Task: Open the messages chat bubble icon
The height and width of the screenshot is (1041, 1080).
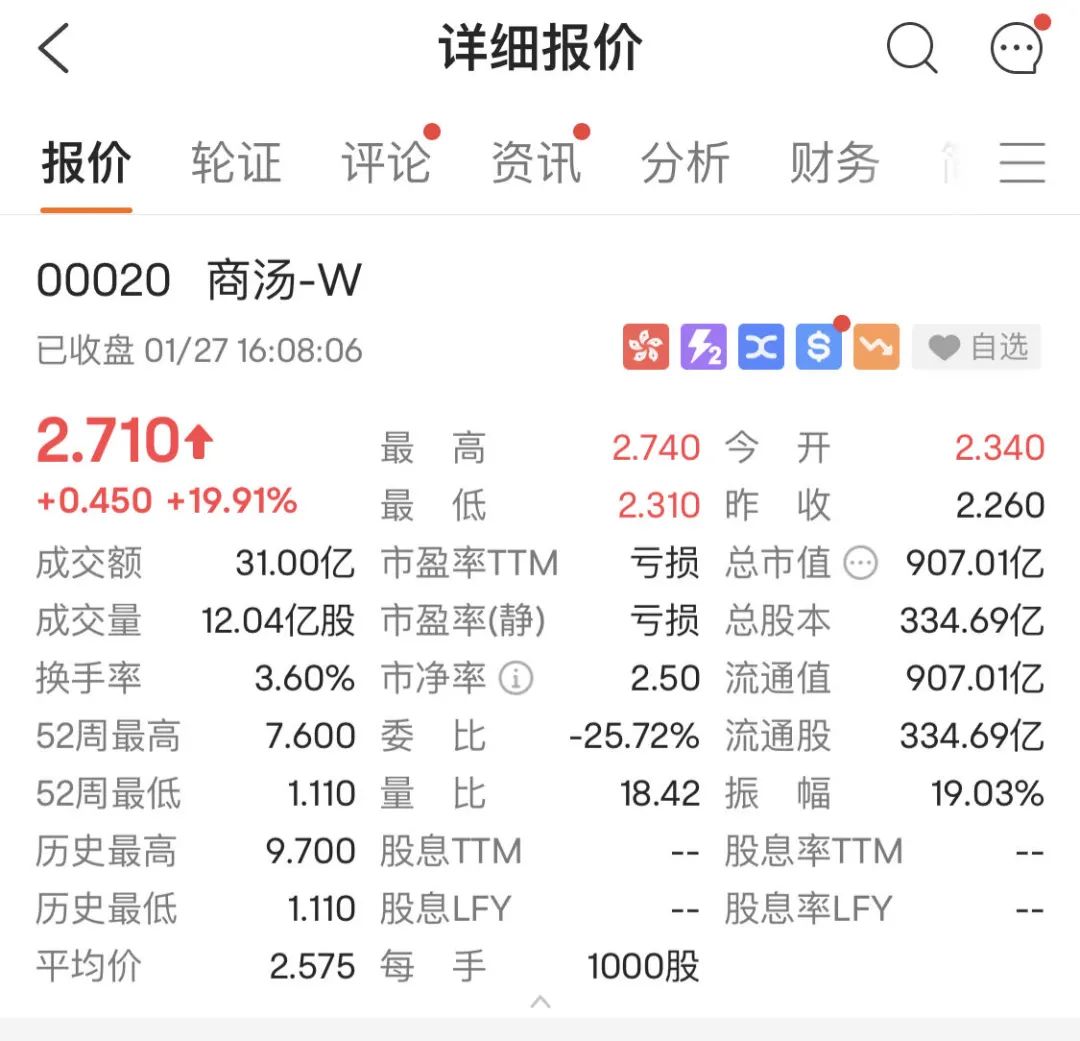Action: tap(1016, 48)
